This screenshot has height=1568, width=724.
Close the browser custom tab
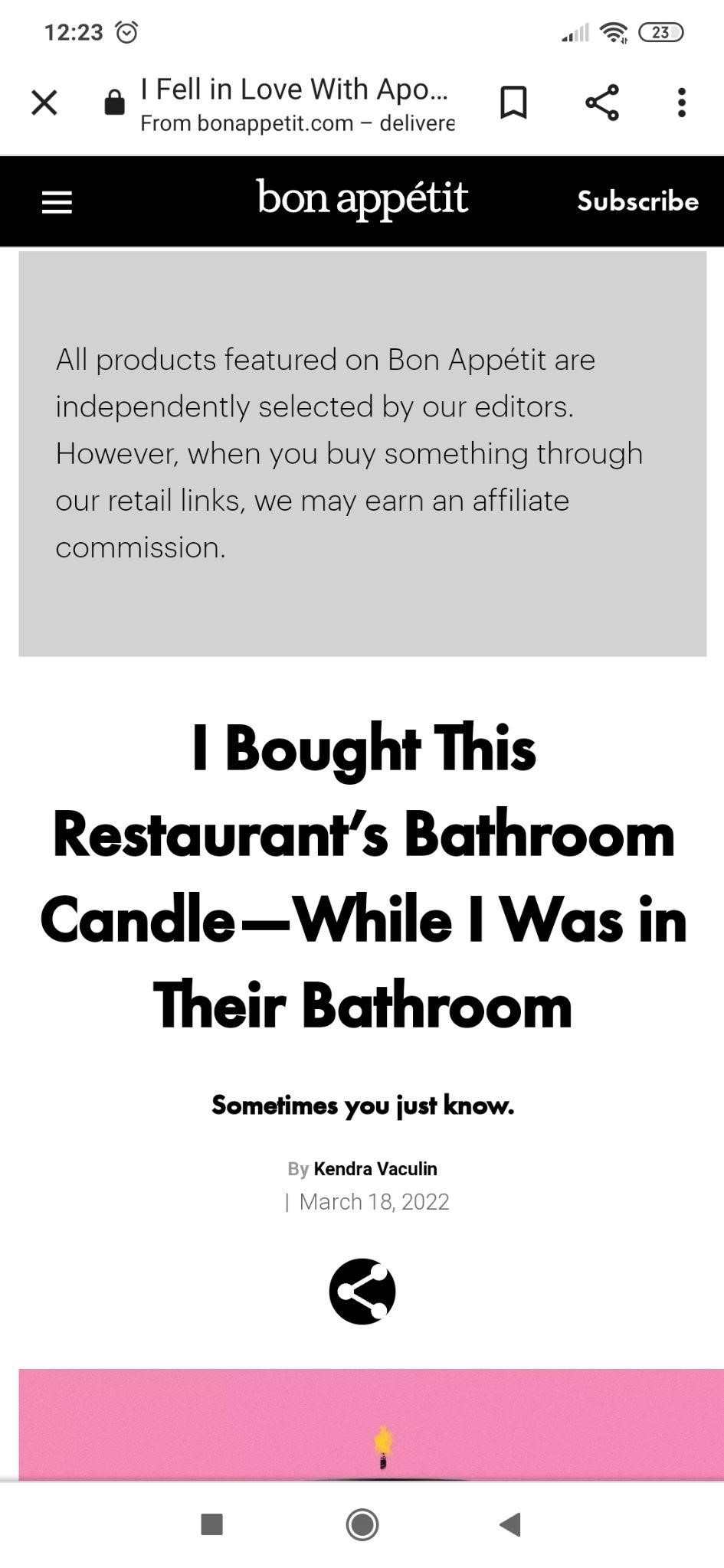(x=44, y=102)
